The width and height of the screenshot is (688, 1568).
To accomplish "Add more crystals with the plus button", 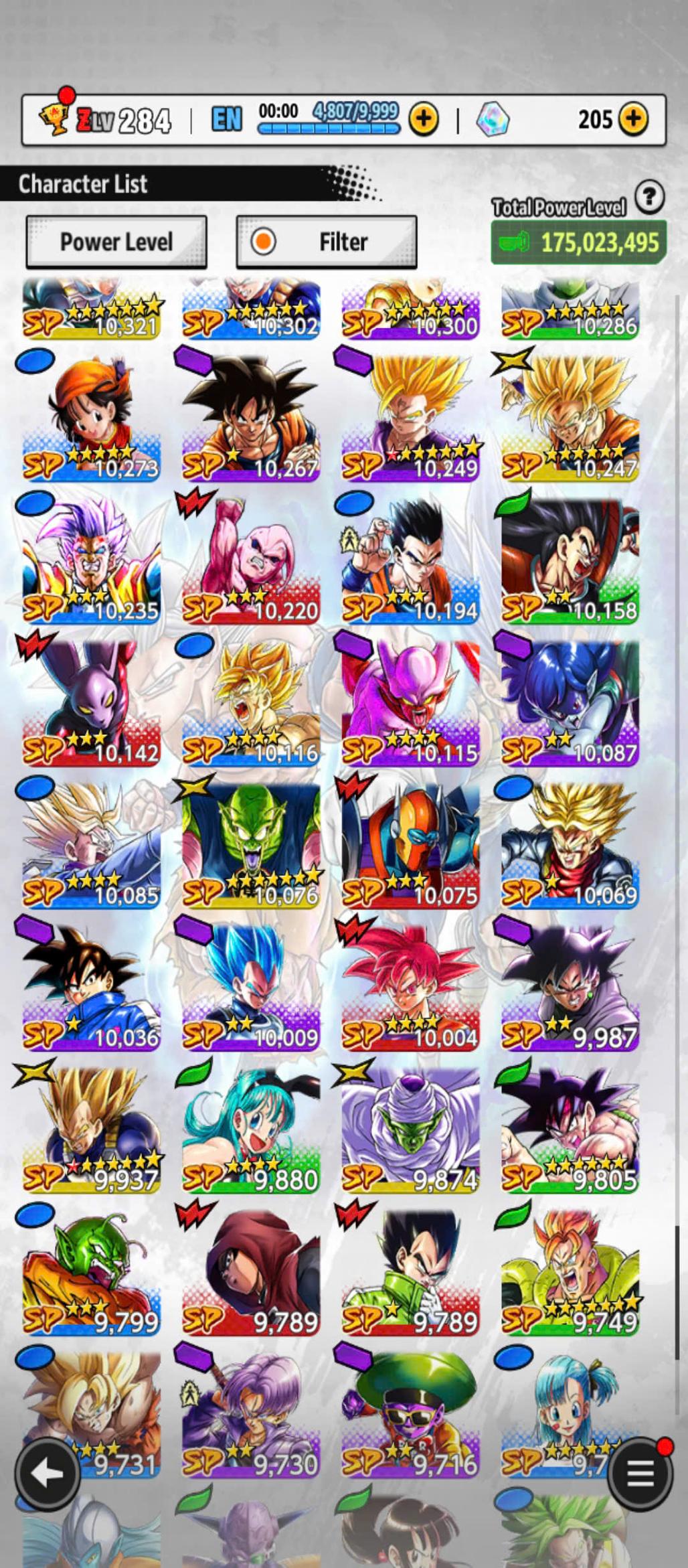I will point(633,120).
